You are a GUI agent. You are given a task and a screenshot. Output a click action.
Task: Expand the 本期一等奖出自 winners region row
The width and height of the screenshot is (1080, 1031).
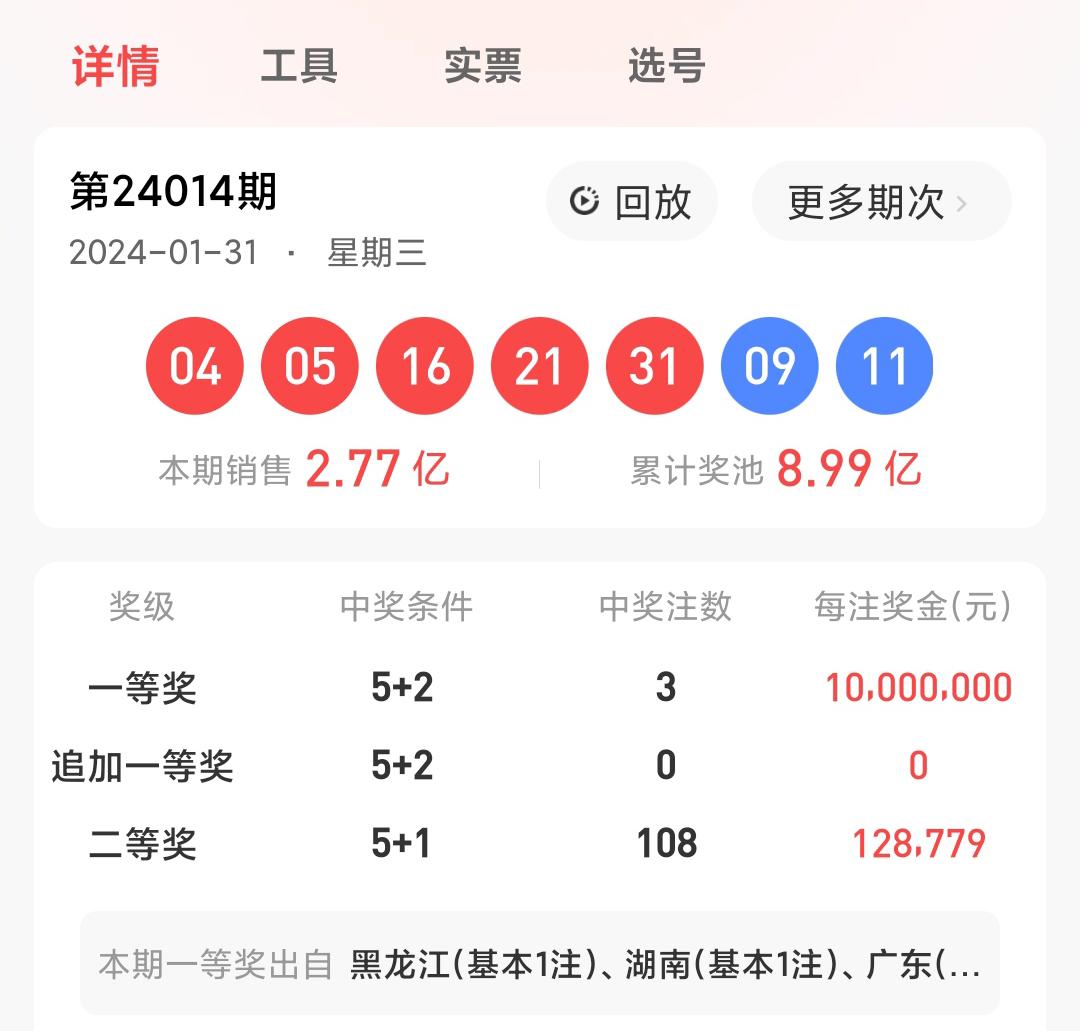pyautogui.click(x=540, y=964)
